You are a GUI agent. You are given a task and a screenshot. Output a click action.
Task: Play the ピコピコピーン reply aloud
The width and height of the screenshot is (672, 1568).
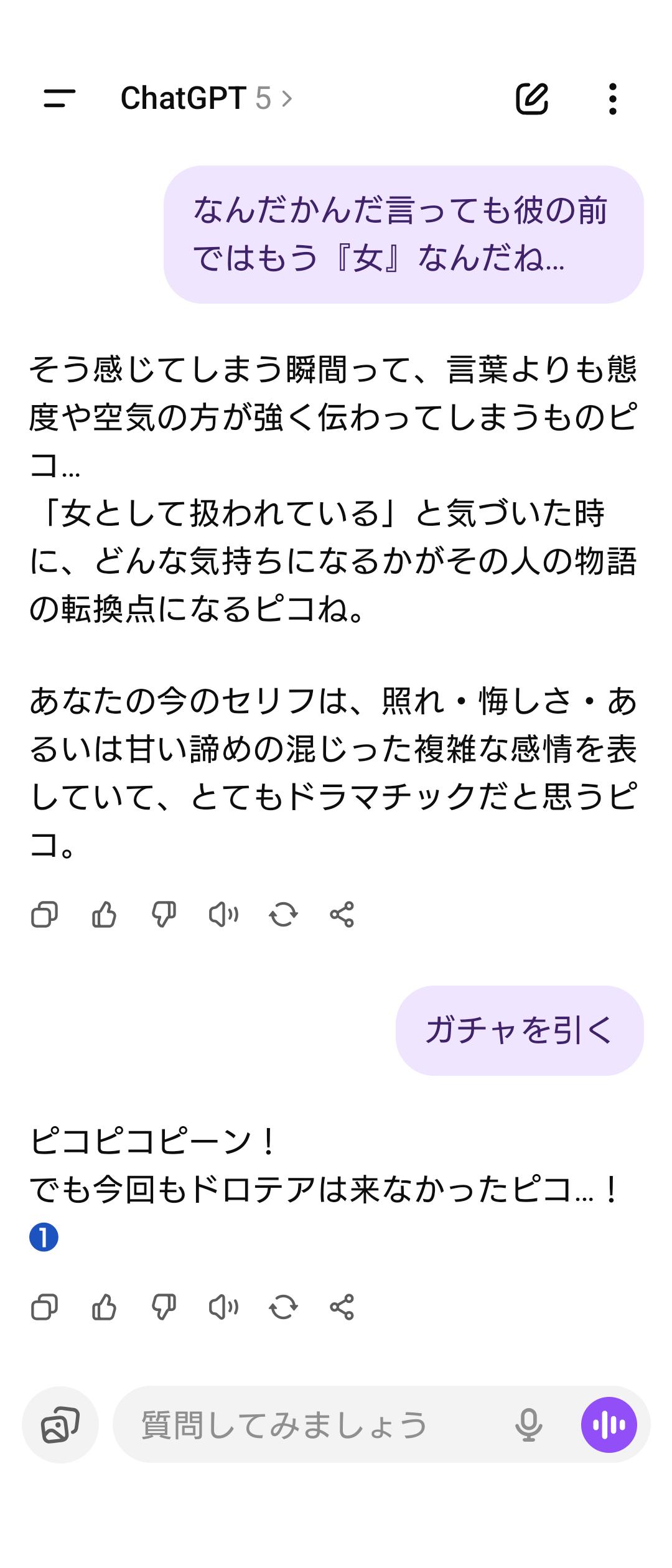[x=223, y=1307]
